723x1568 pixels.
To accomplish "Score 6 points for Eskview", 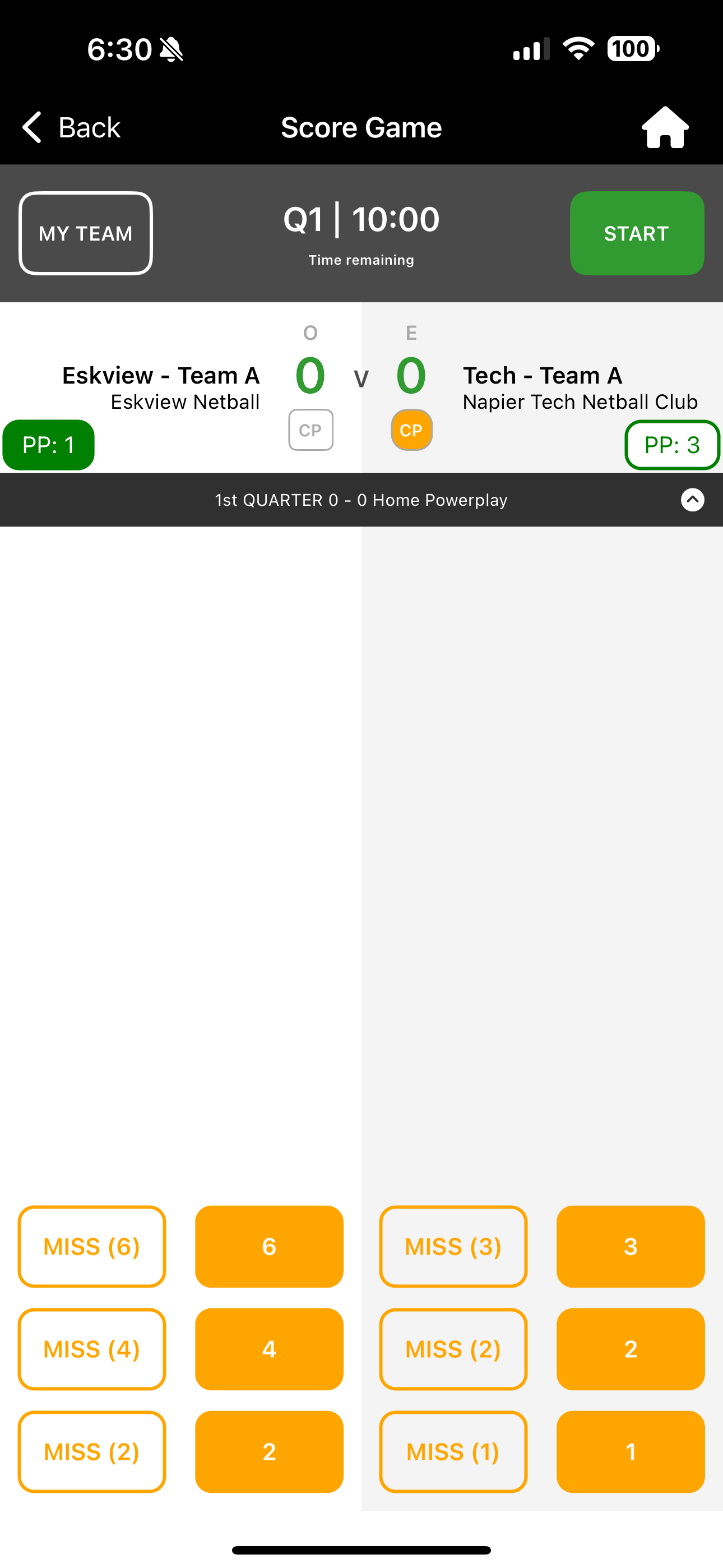I will (x=269, y=1246).
